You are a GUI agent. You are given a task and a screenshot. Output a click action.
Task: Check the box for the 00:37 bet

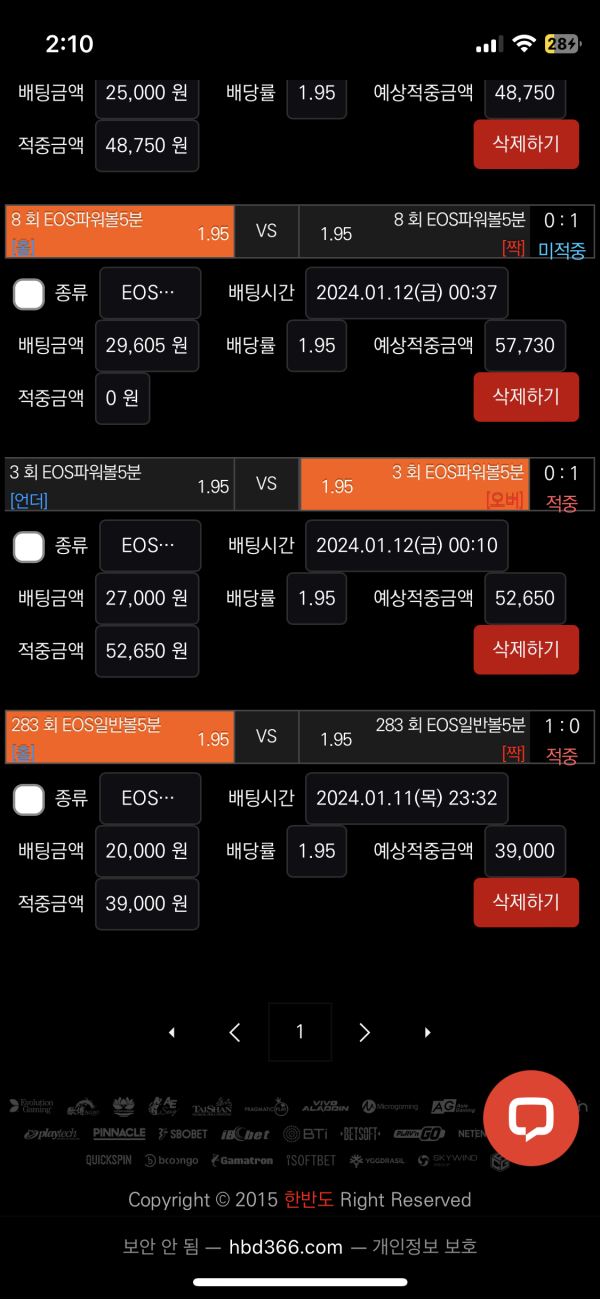click(x=29, y=294)
